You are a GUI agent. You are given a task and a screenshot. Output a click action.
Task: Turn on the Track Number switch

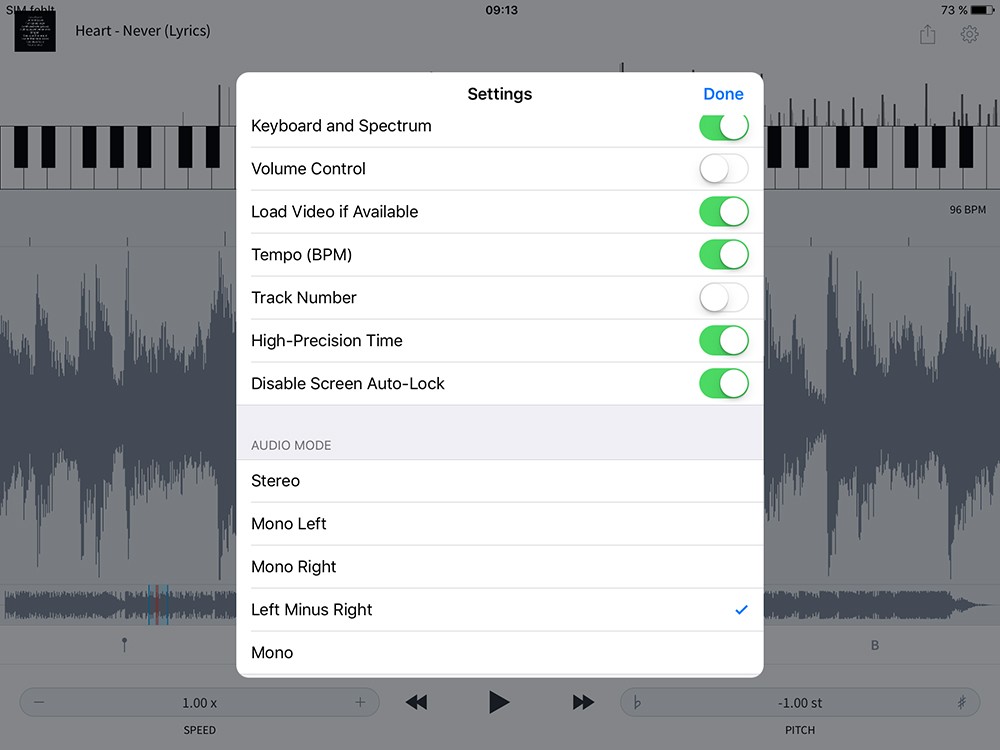click(723, 298)
